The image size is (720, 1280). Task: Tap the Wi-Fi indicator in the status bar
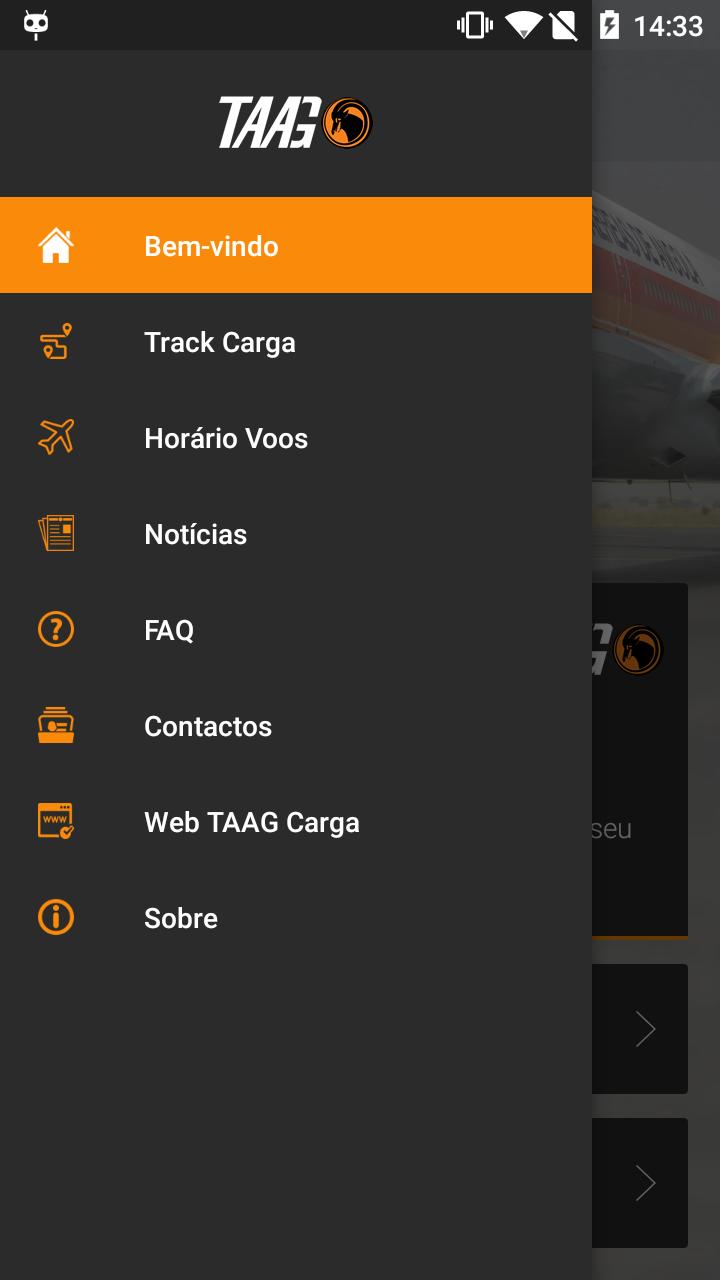tap(524, 25)
